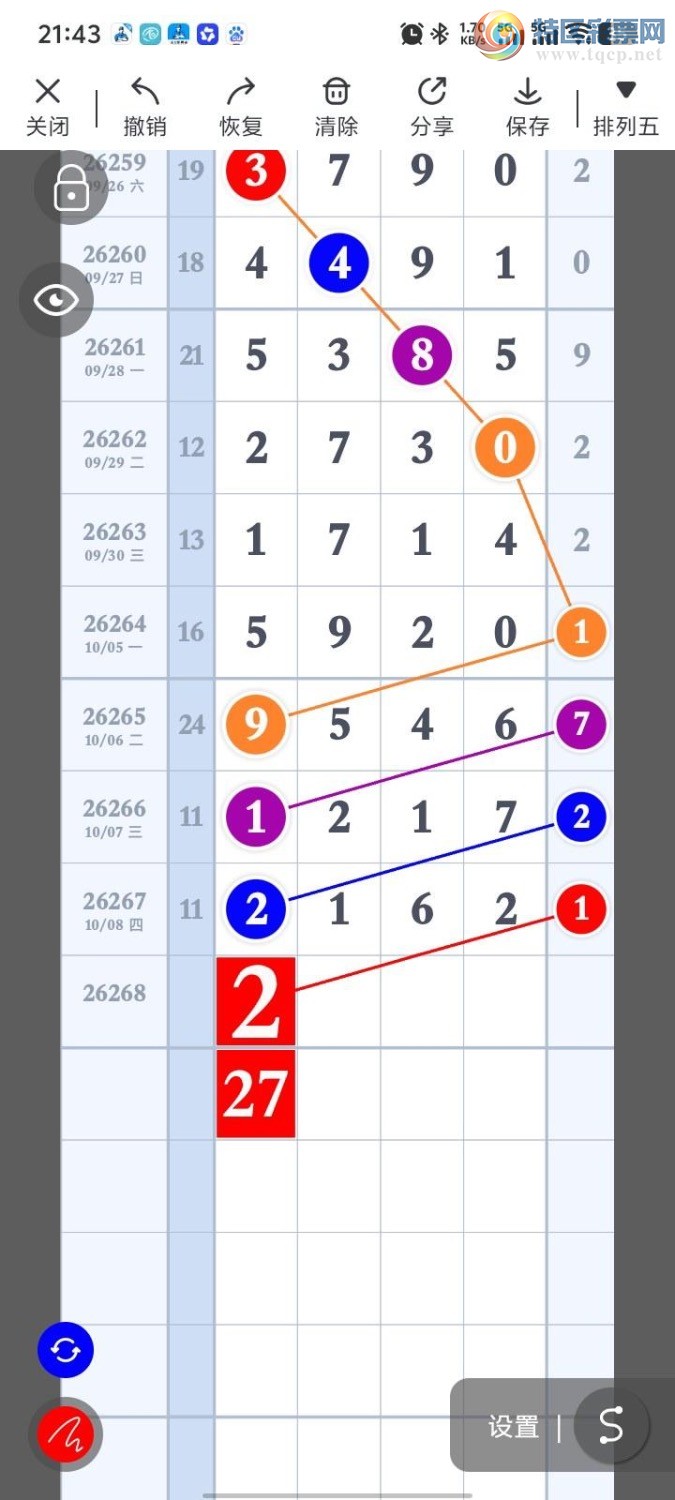The width and height of the screenshot is (675, 1500).
Task: Tap 关闭 to close the chart editor
Action: coord(47,108)
